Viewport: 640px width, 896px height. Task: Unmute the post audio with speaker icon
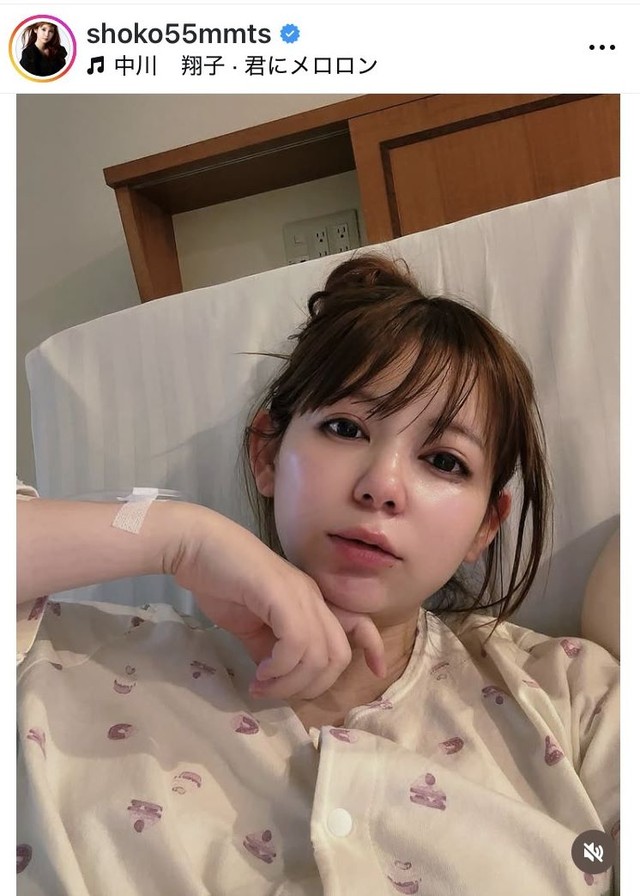click(594, 853)
